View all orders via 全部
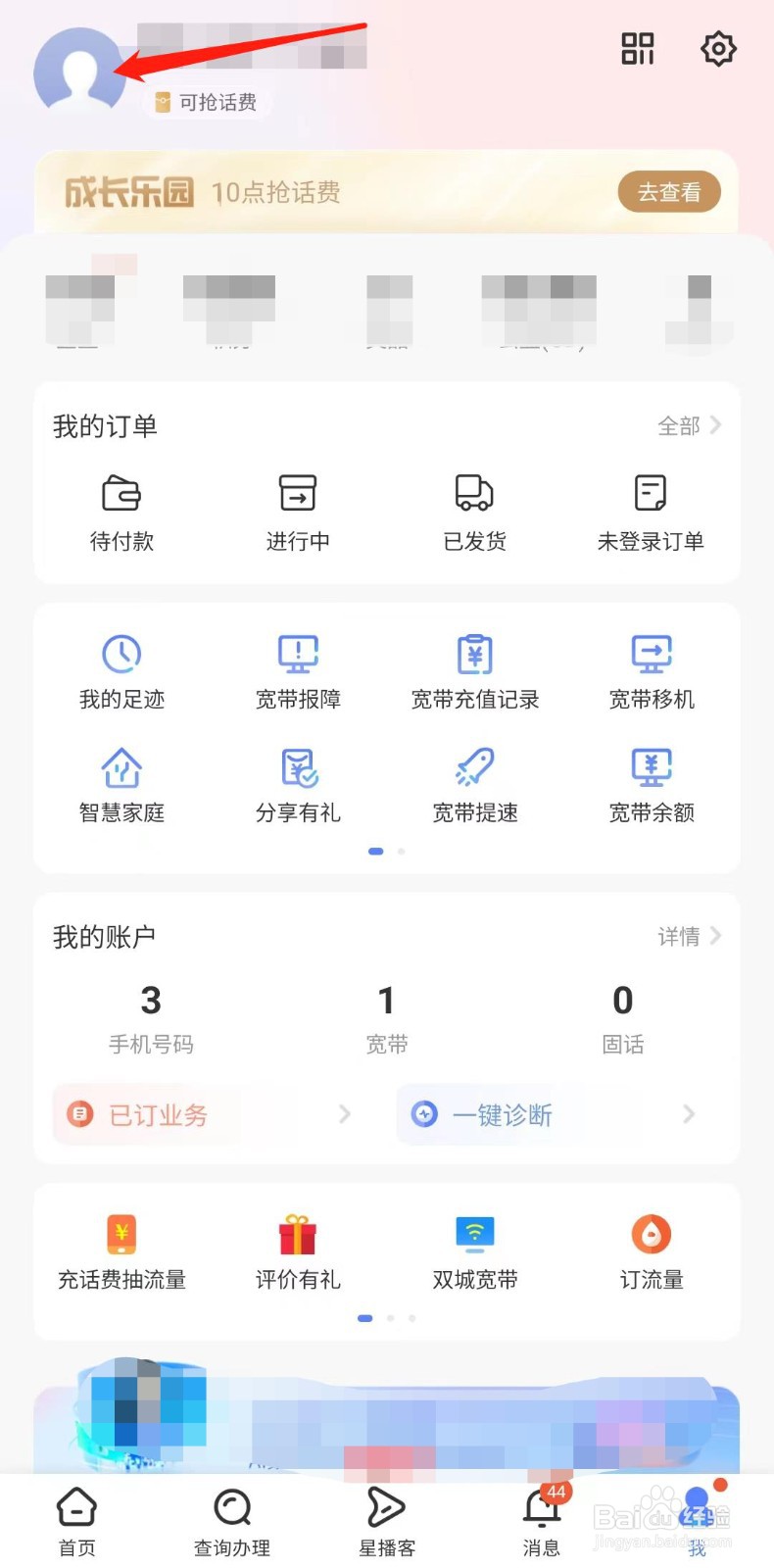Screen dimensions: 774x1568 [x=689, y=426]
